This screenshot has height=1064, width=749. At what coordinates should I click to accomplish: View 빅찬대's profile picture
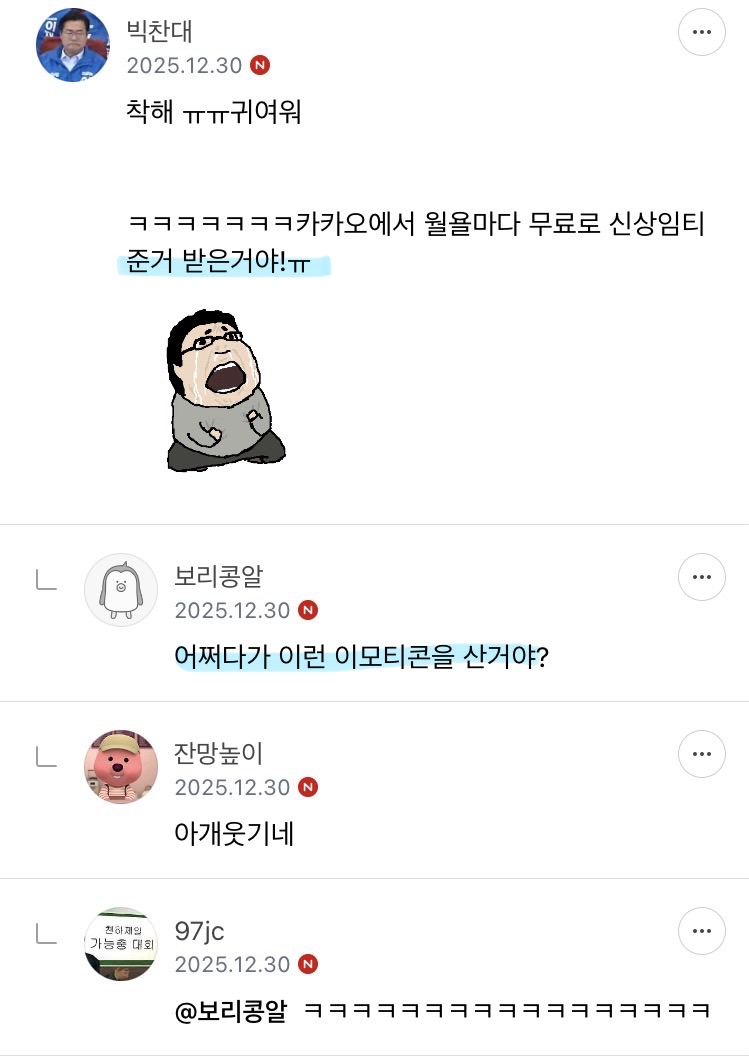coord(73,45)
